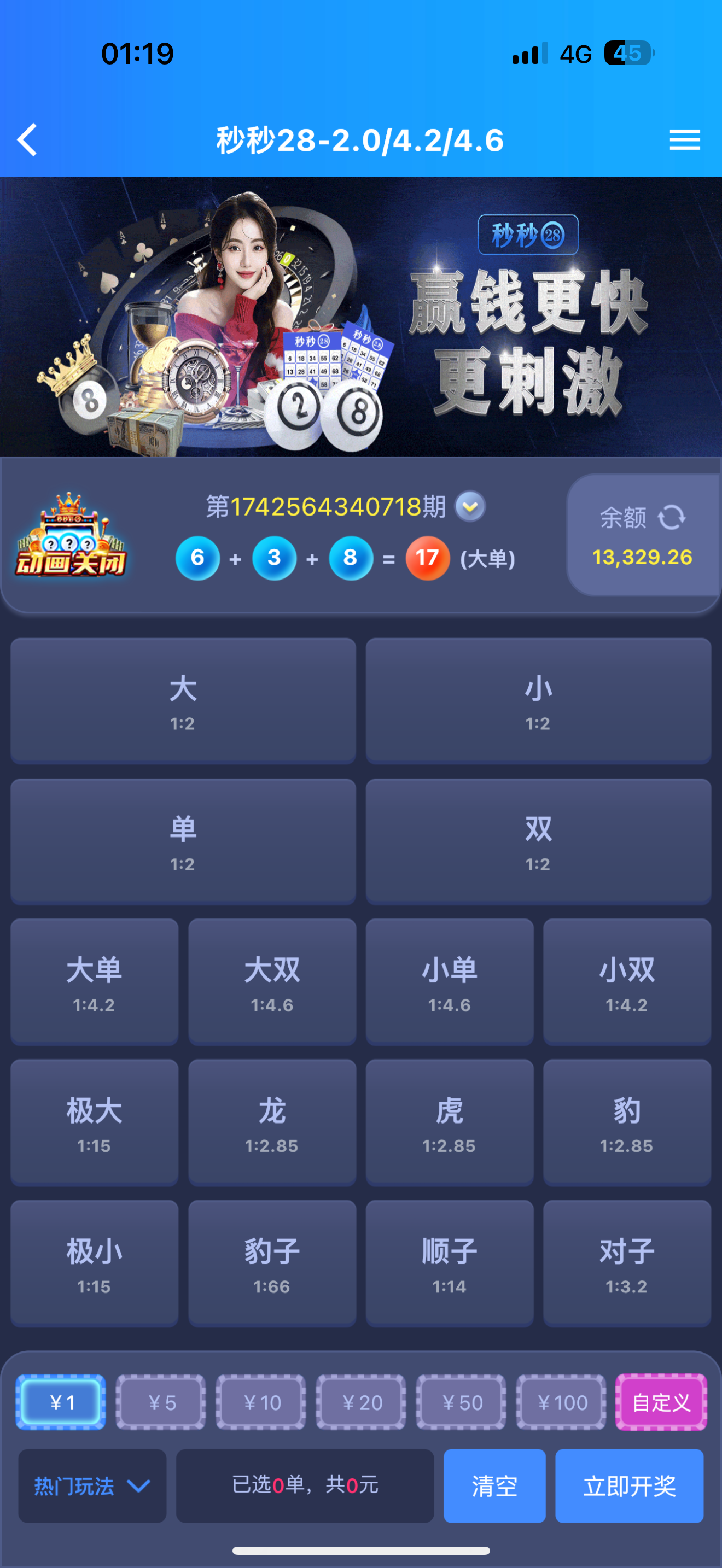Choose the 单 bet option
This screenshot has width=722, height=1568.
(183, 841)
